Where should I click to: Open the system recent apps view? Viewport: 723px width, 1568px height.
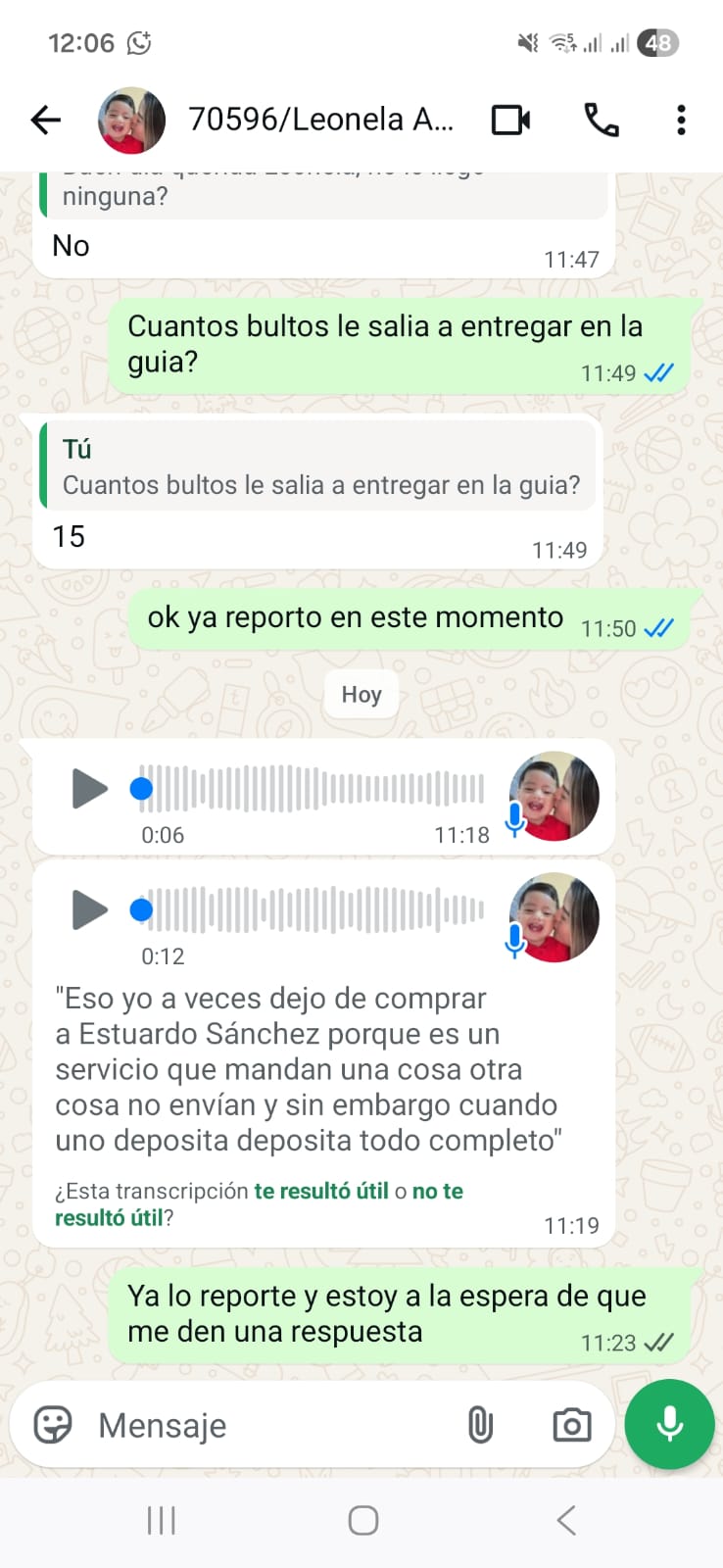(161, 1520)
